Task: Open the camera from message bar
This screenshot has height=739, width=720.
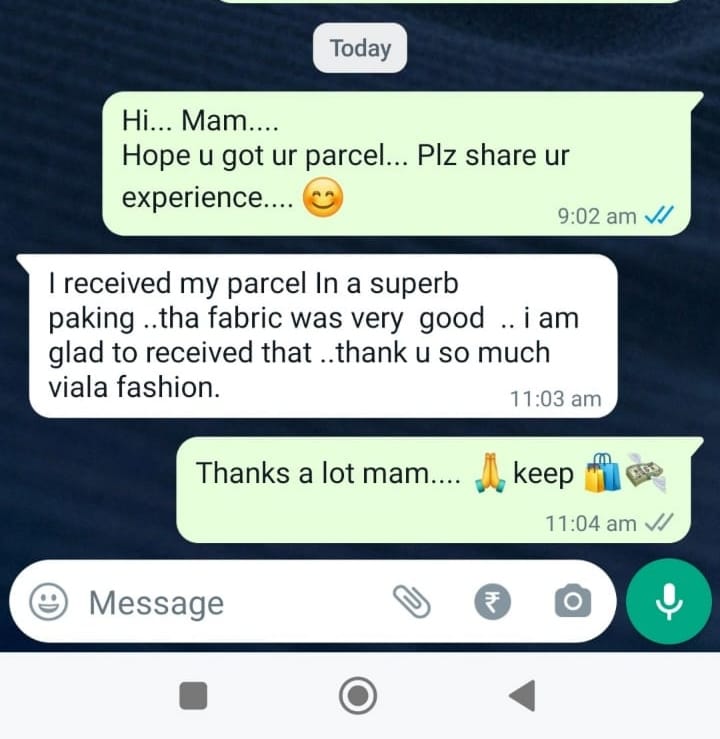Action: point(573,601)
